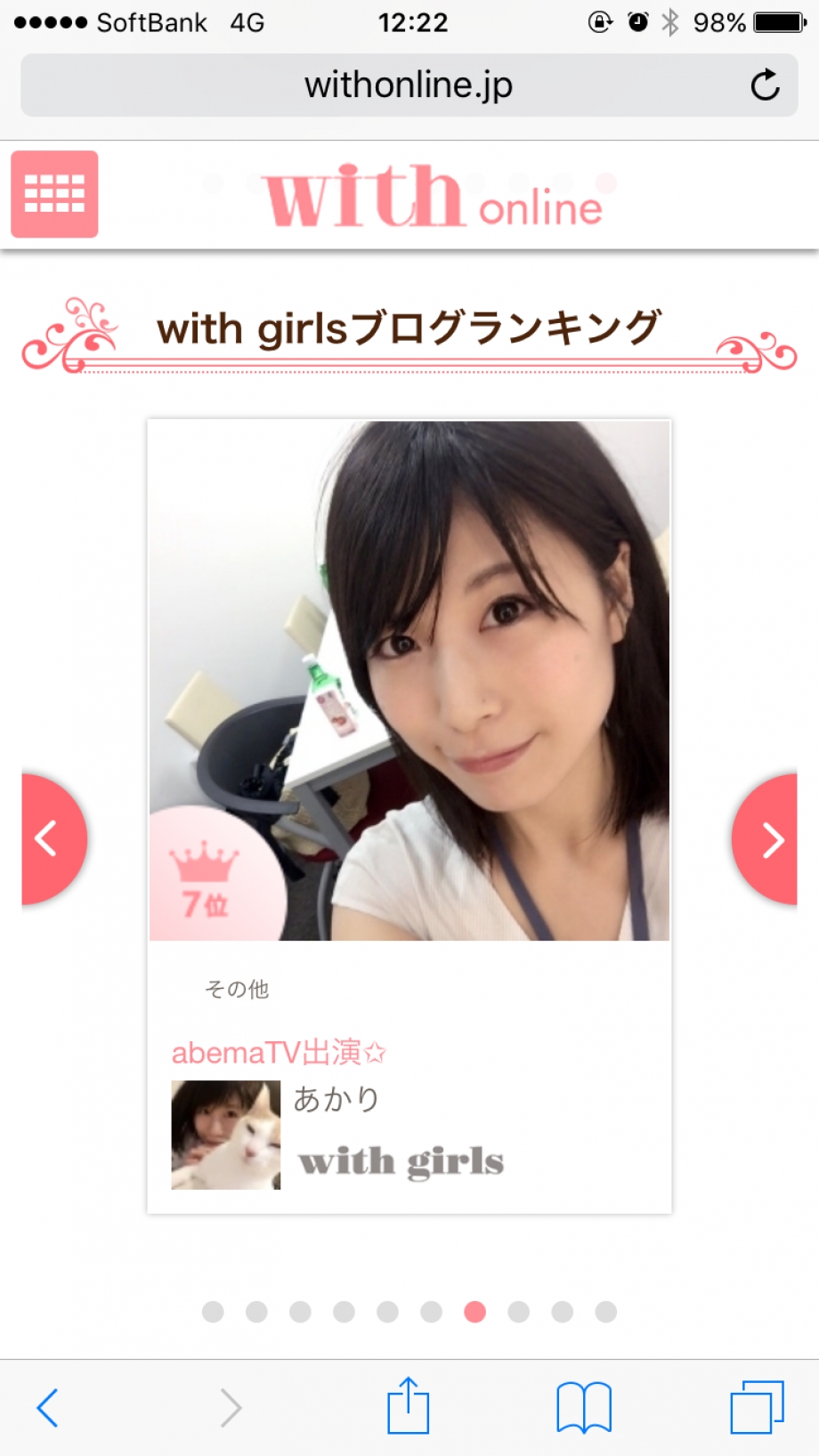Open the 7位 blog ranking photo
Screen dimensions: 819x1456
(x=409, y=681)
